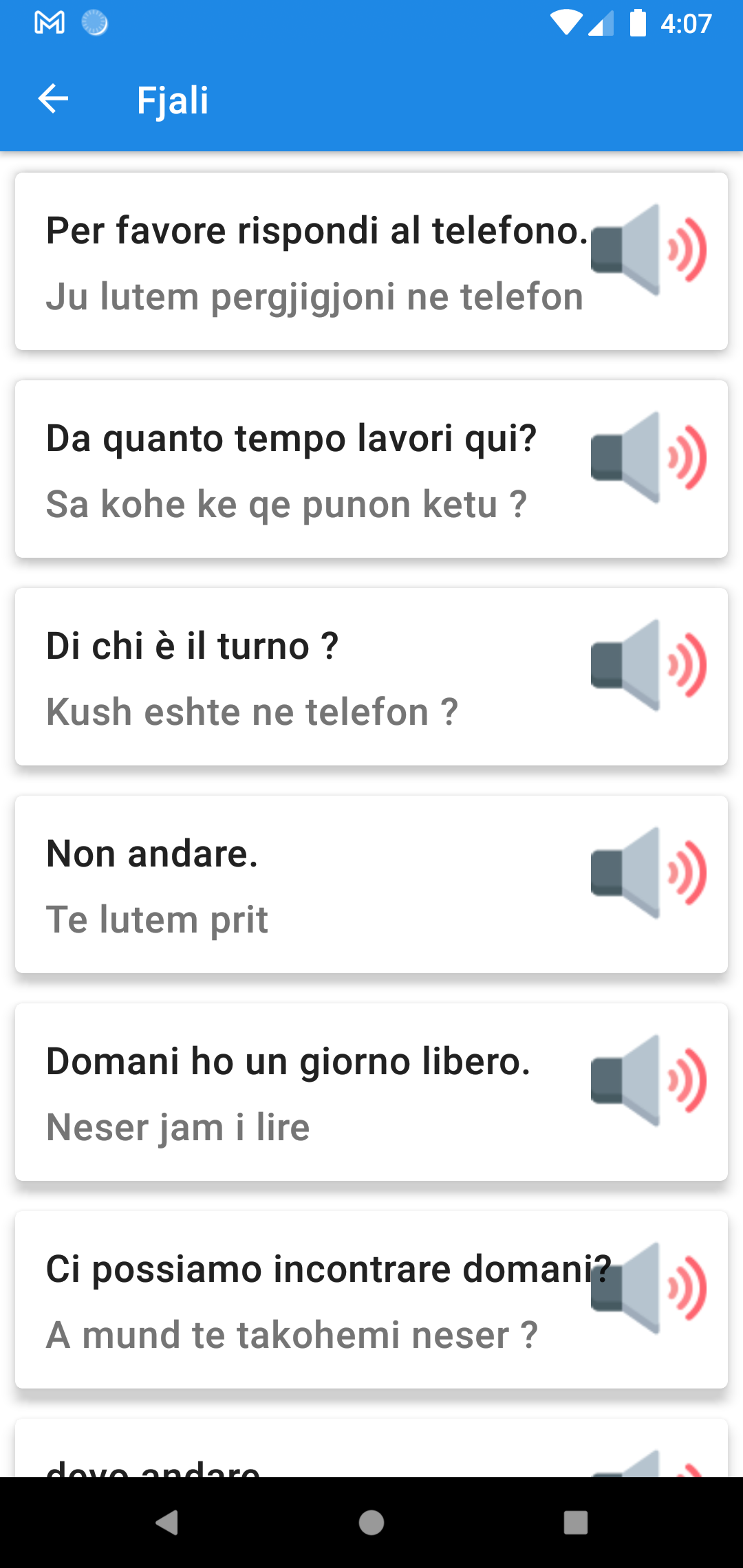Play audio for 'Per favore rispondi al telefono'
This screenshot has height=1568, width=743.
[649, 250]
